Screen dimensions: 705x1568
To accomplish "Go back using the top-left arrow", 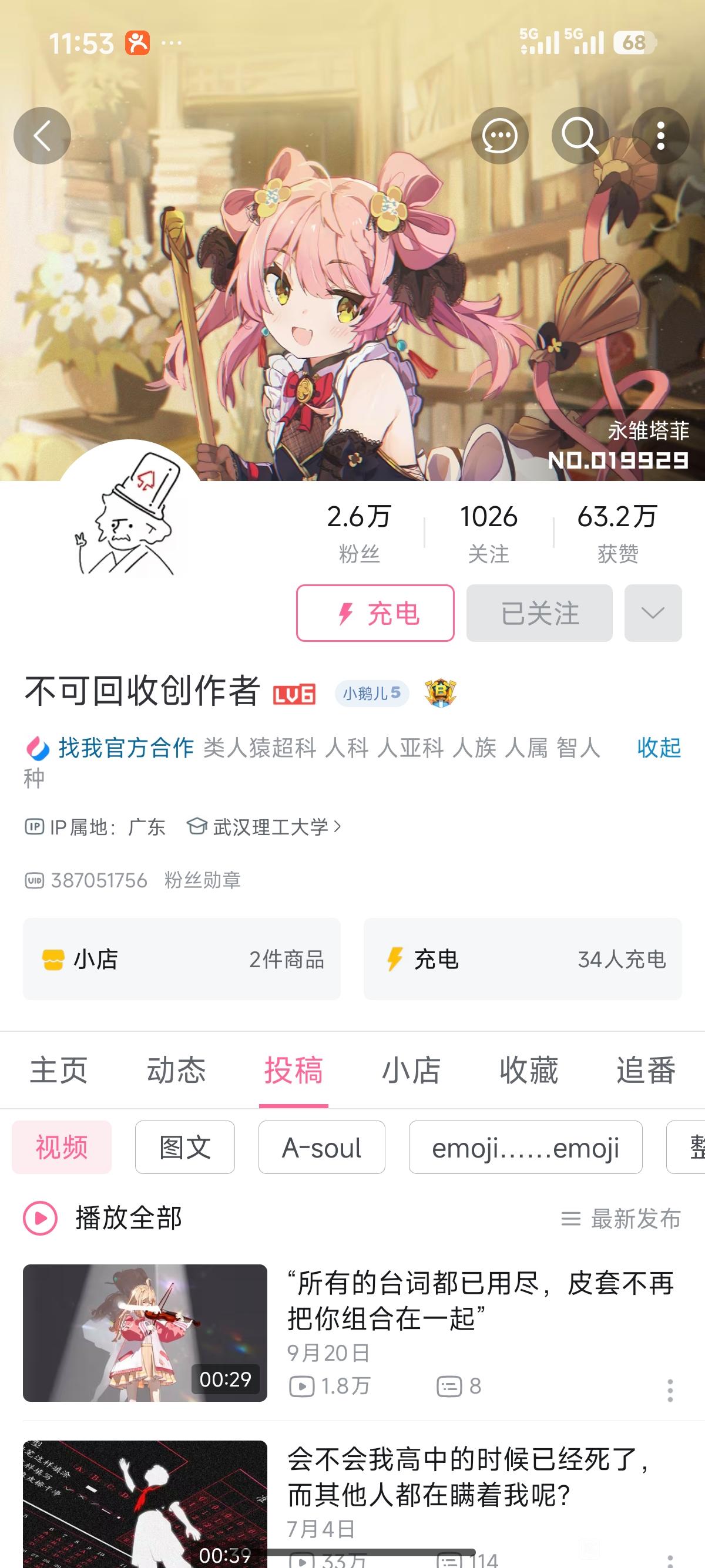I will coord(42,136).
